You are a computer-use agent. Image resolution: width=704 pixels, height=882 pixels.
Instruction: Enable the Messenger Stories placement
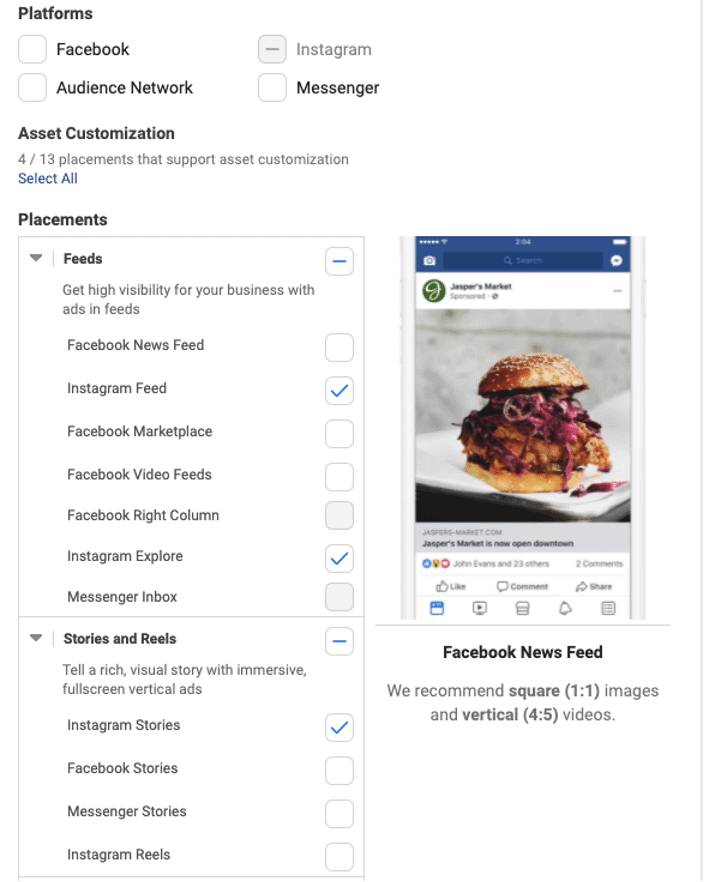(x=339, y=813)
